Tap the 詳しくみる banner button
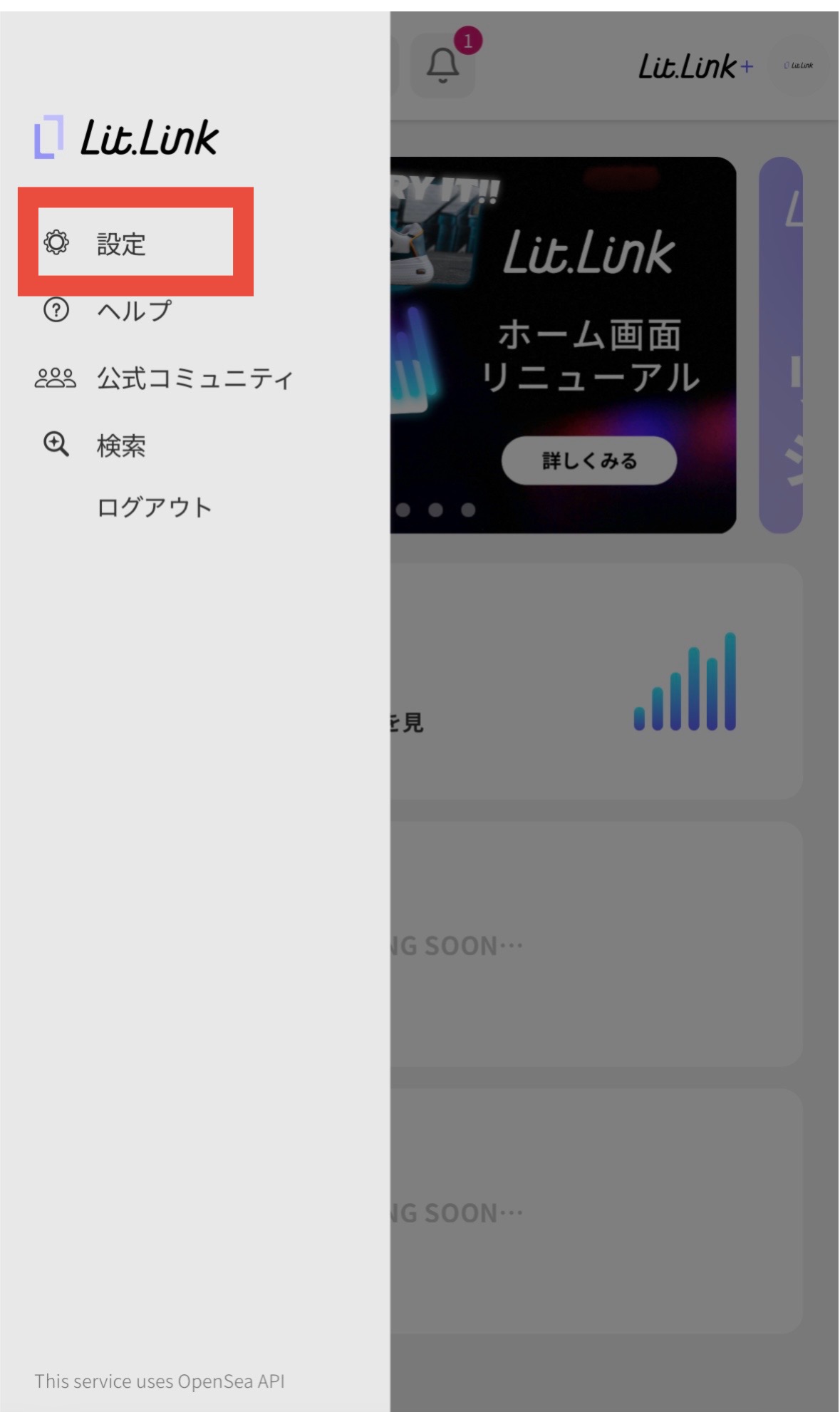This screenshot has height=1412, width=840. [588, 460]
